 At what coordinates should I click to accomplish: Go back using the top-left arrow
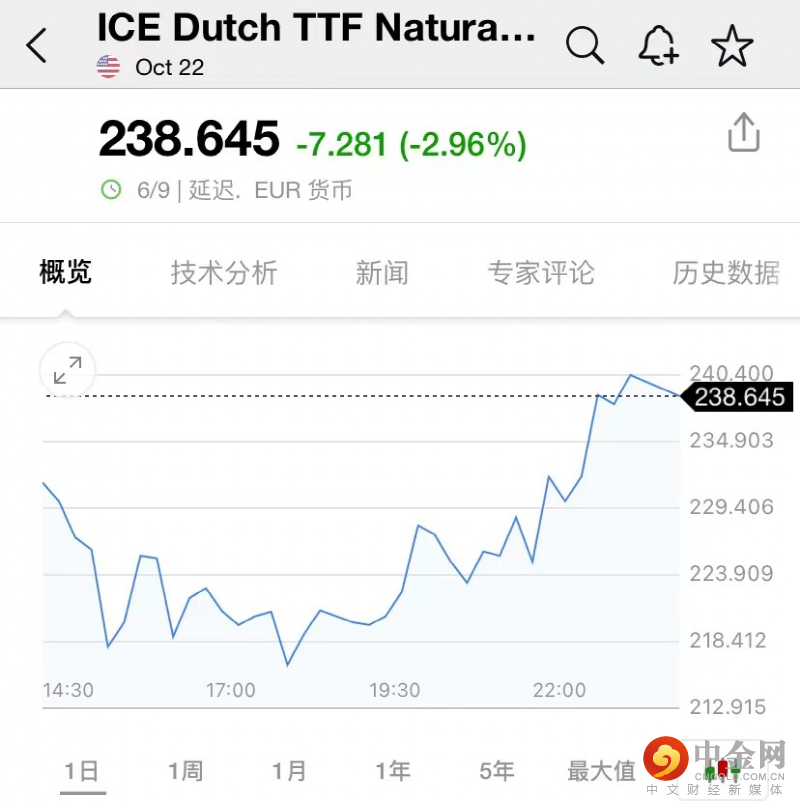tap(37, 46)
